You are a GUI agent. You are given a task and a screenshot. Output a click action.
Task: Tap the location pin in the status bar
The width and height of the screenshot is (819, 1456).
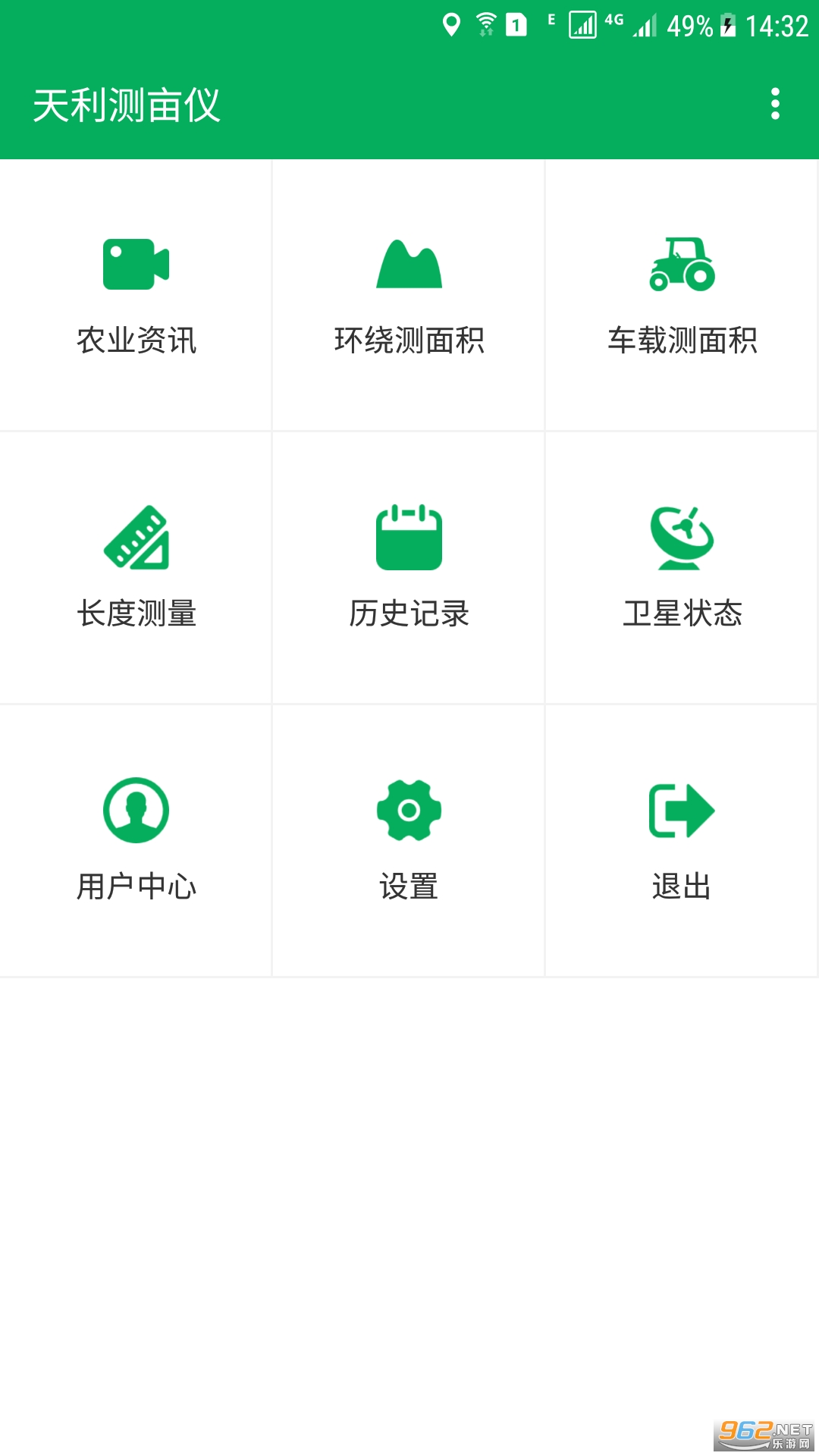(x=453, y=25)
